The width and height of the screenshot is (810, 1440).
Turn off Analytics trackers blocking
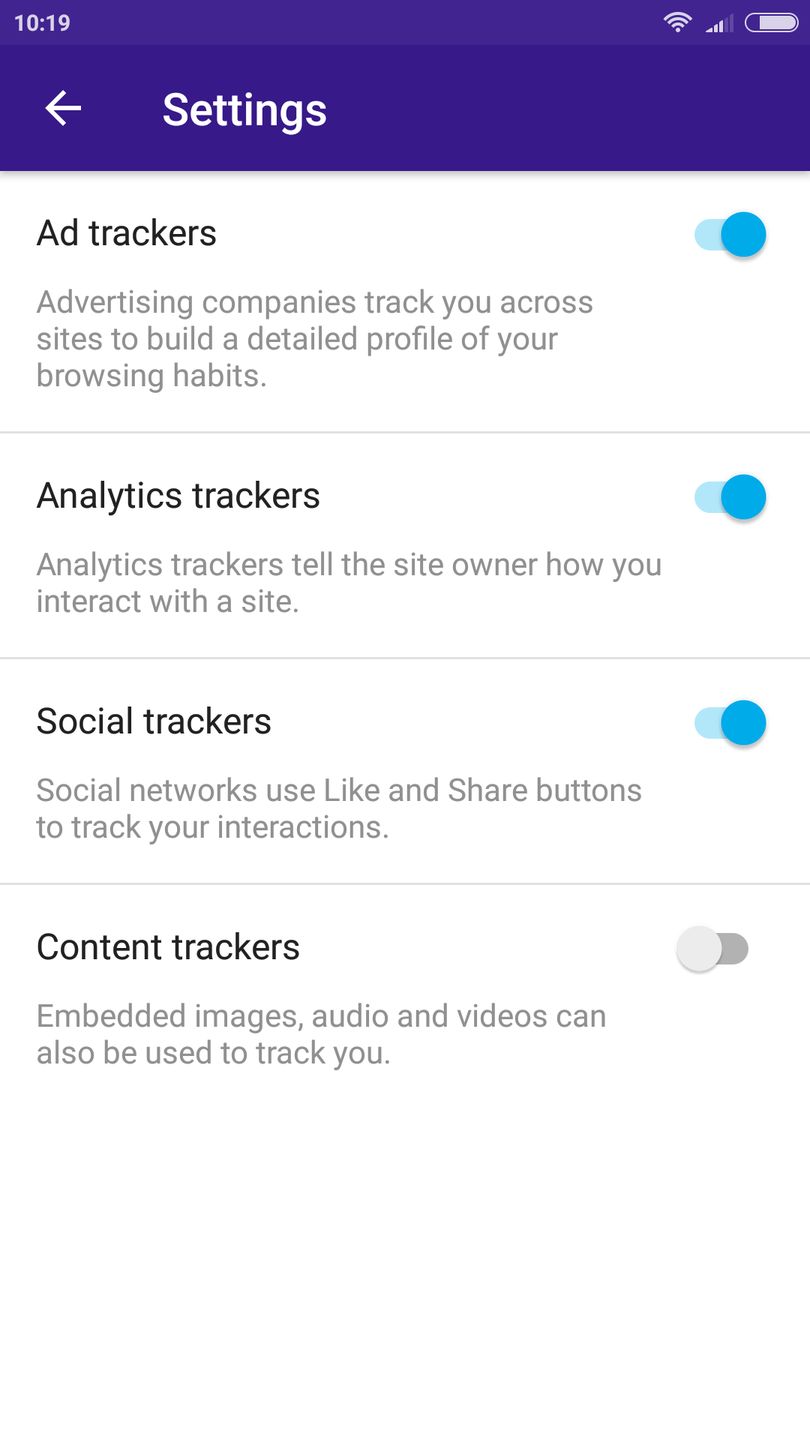click(x=730, y=497)
